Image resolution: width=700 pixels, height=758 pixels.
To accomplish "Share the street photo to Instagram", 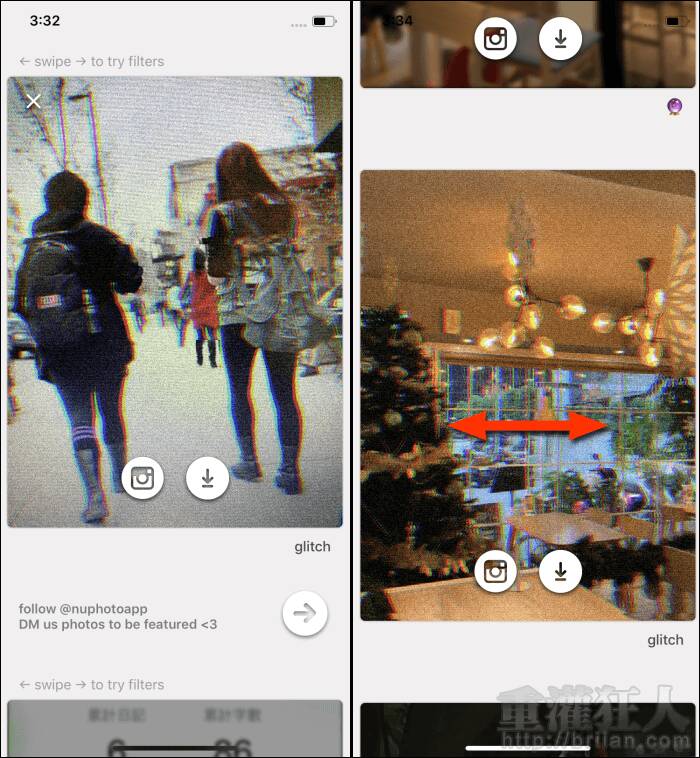I will pyautogui.click(x=143, y=479).
